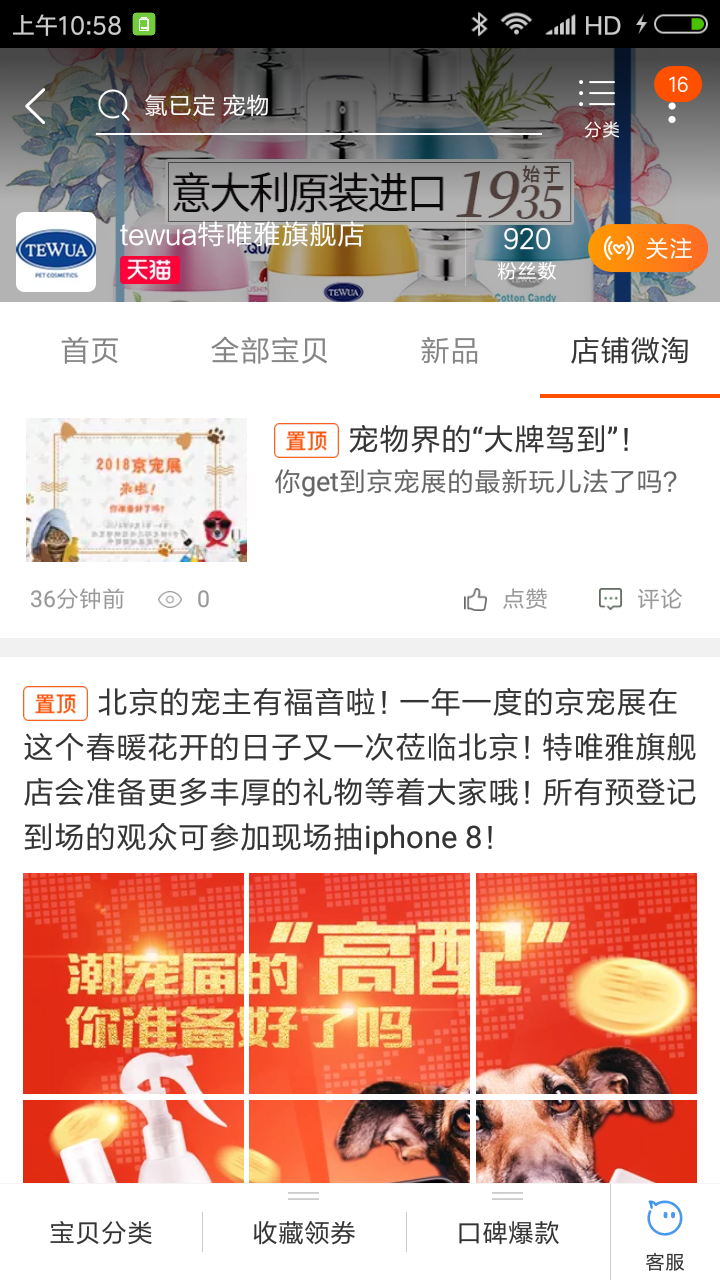Viewport: 720px width, 1280px height.
Task: Contact customer service via 客服
Action: pyautogui.click(x=665, y=1235)
